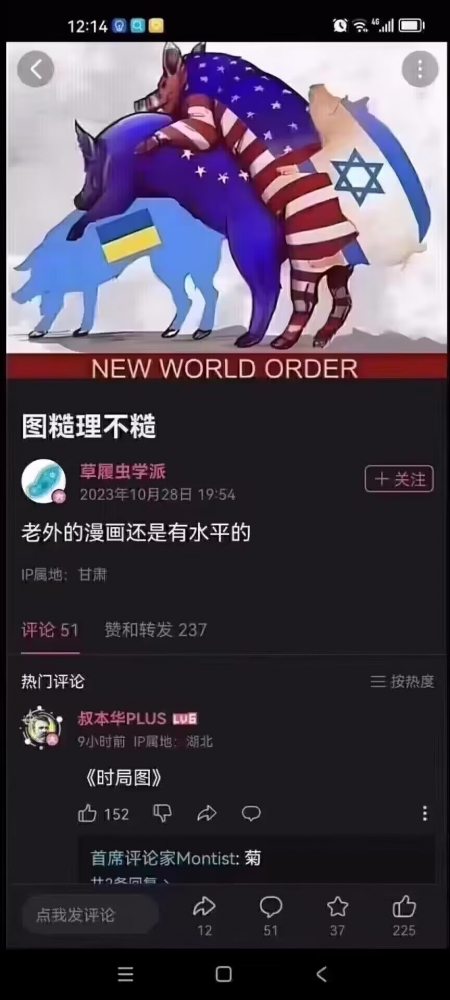This screenshot has height=1000, width=450.
Task: Open the post's comments icon showing 51
Action: click(271, 916)
